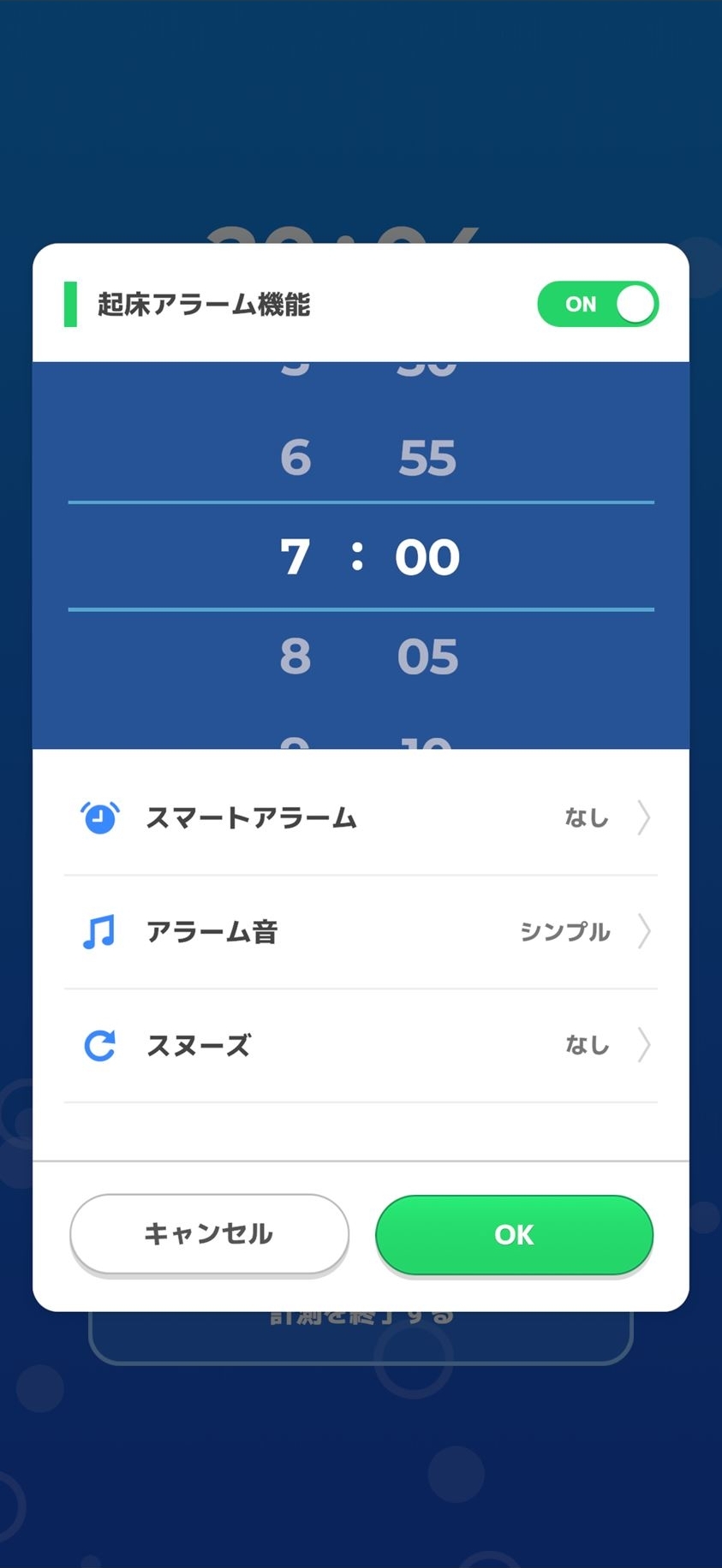The width and height of the screenshot is (722, 1568).
Task: Tap the current 7:00 alarm time
Action: [360, 556]
